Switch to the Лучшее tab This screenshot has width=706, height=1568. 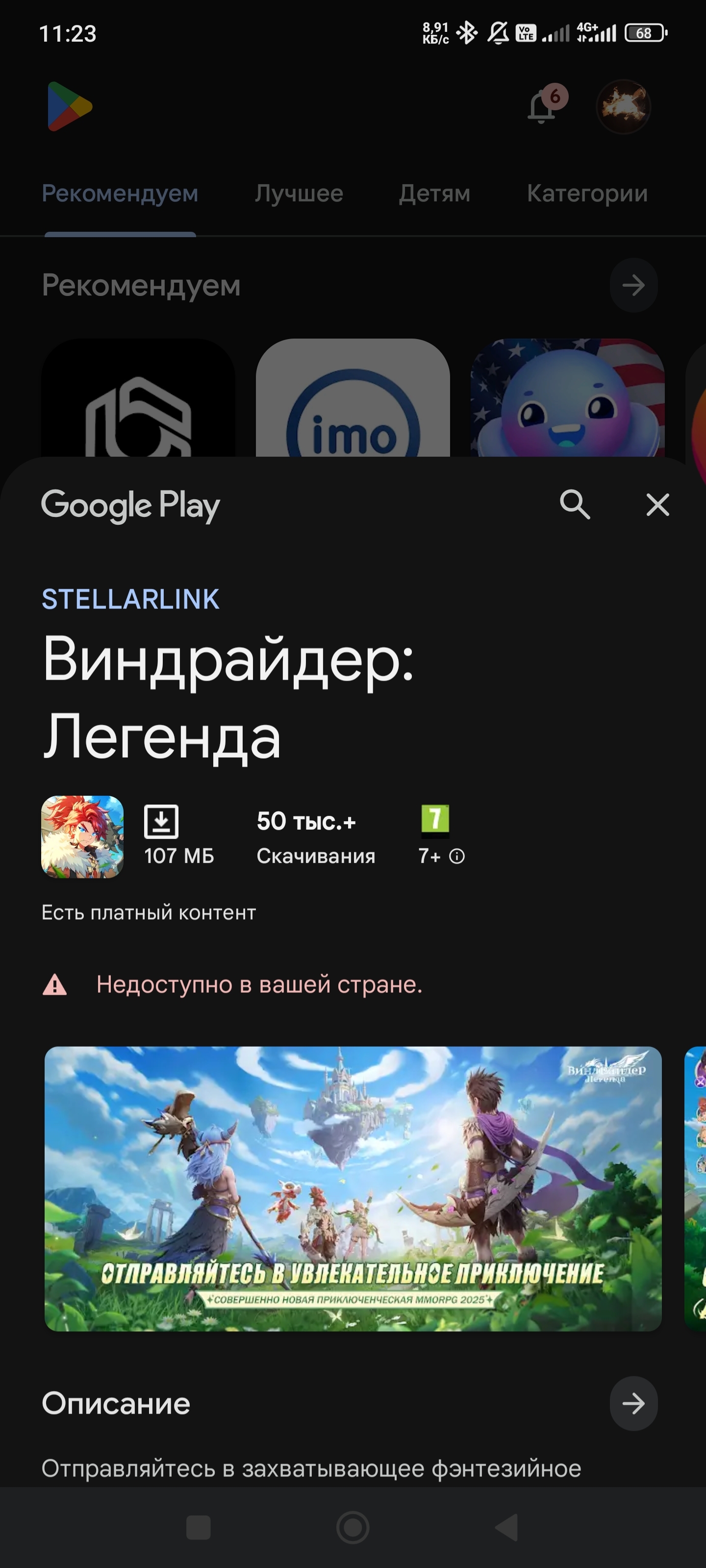[x=299, y=194]
